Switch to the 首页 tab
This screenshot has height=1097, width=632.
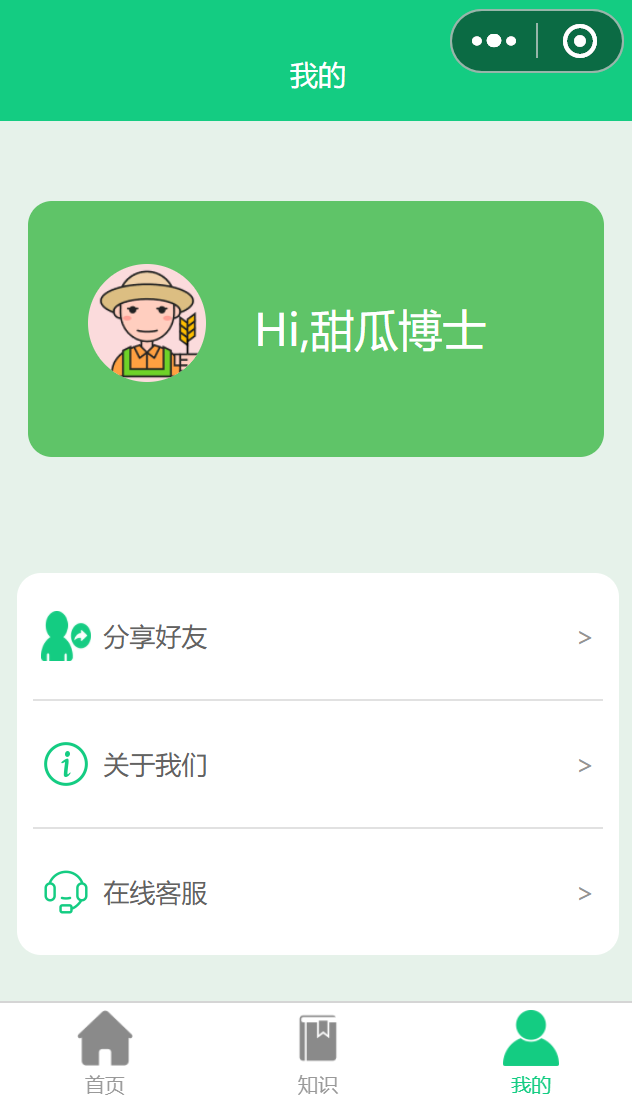click(105, 1052)
